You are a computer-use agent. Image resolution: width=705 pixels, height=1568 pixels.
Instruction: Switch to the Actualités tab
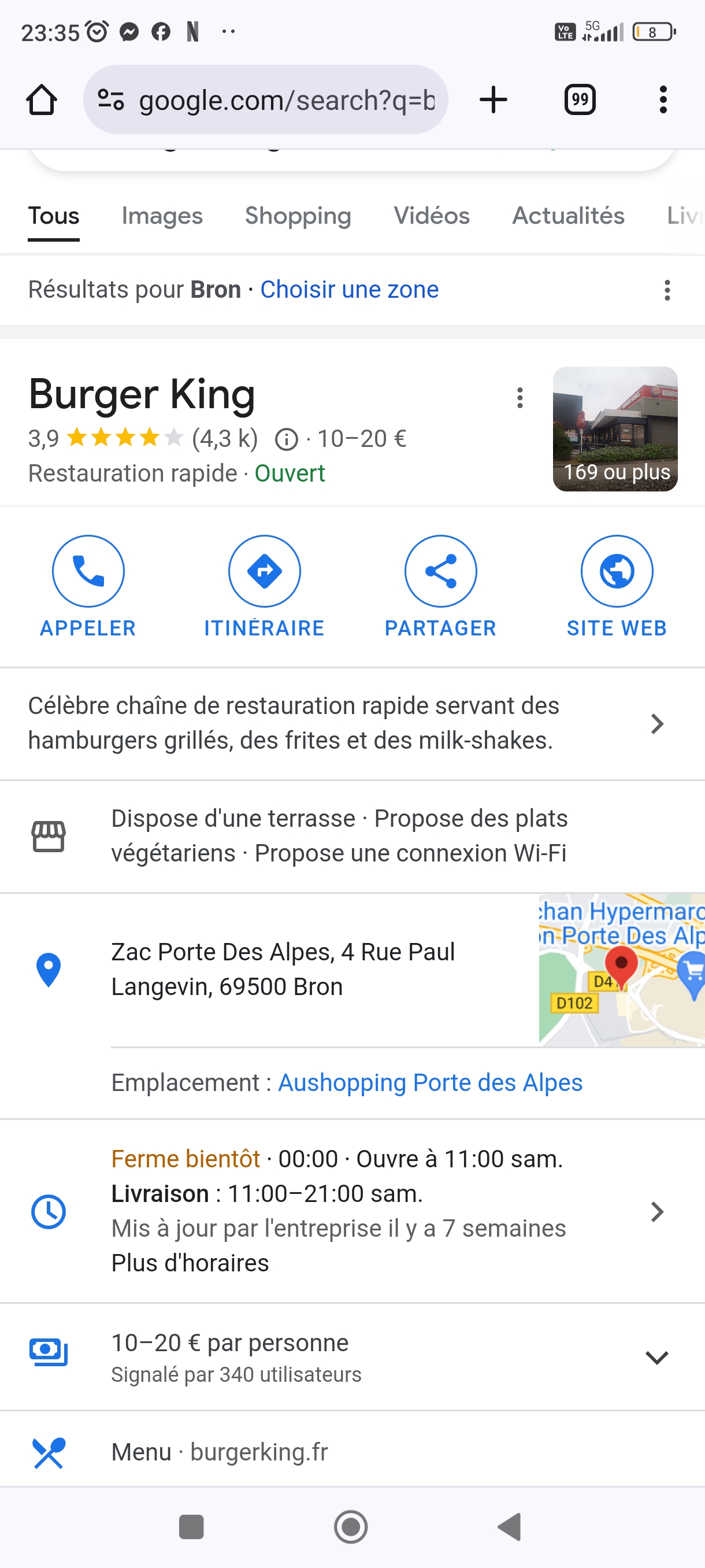click(x=568, y=216)
